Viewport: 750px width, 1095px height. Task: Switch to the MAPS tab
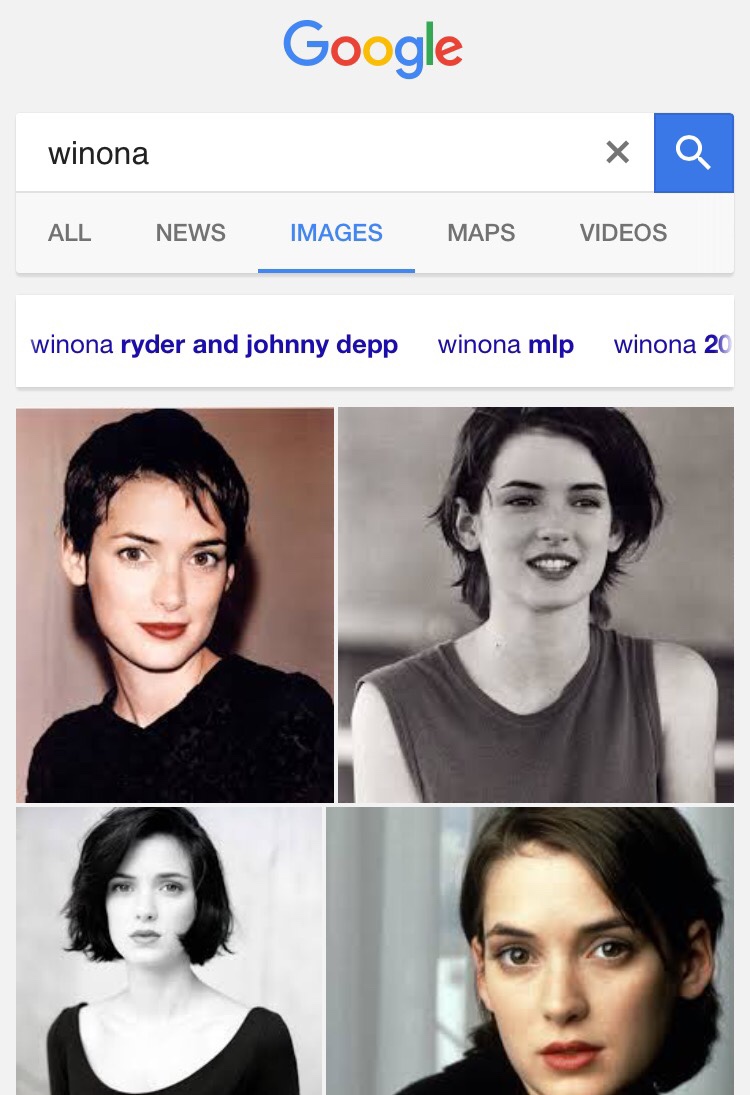pos(481,233)
